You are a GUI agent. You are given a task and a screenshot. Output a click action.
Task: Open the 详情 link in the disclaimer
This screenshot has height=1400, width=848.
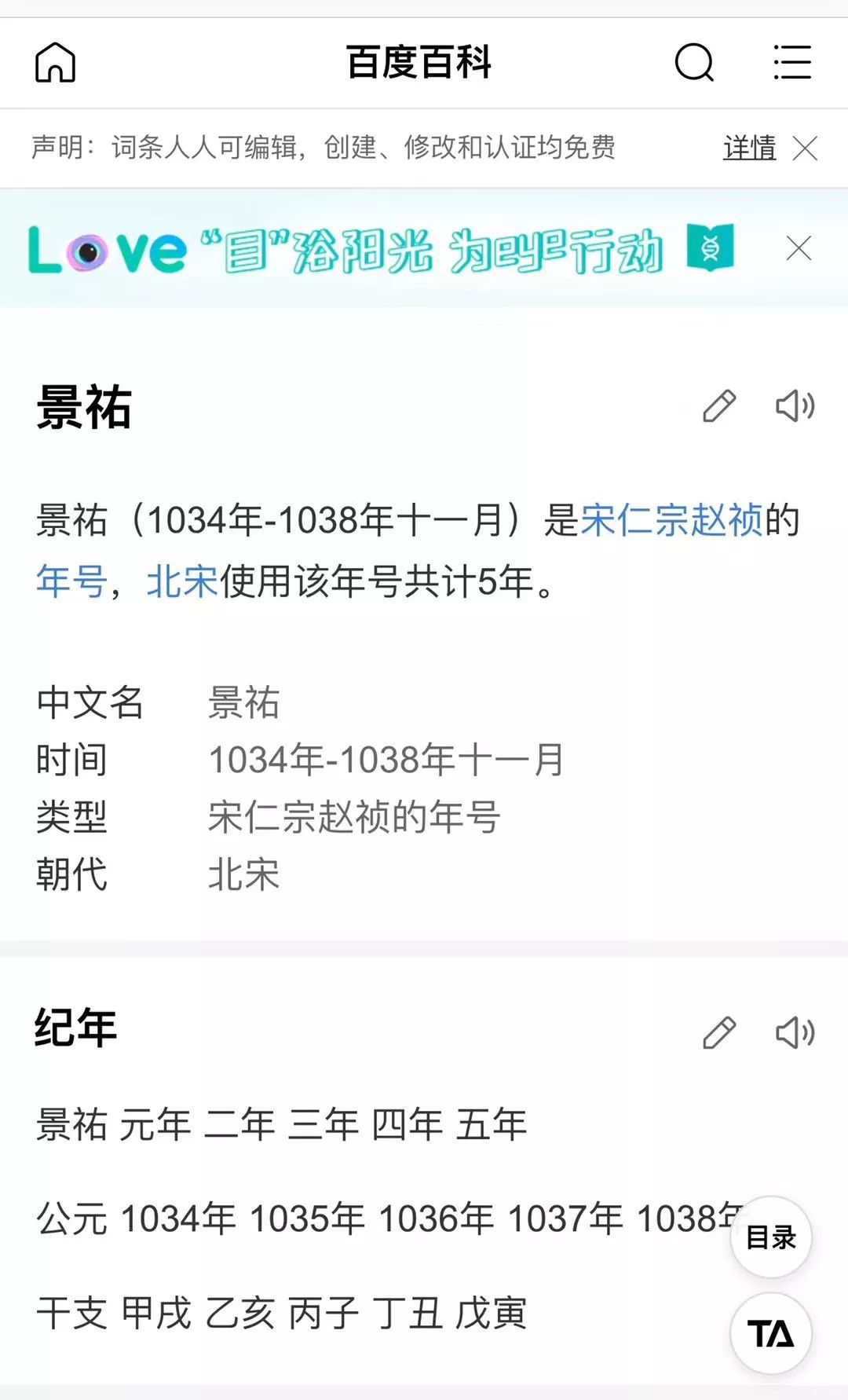pos(747,148)
